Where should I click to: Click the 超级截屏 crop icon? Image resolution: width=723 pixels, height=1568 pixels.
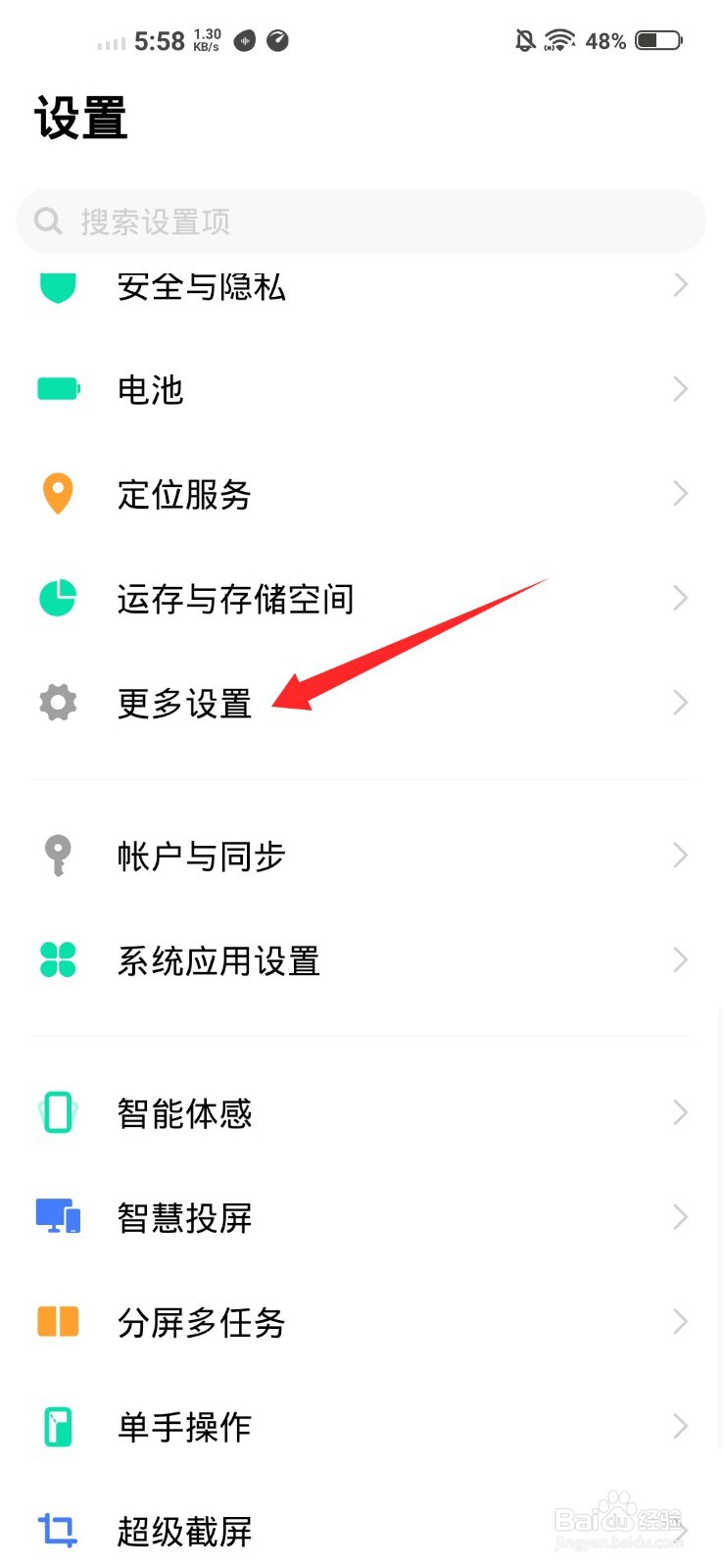tap(57, 1531)
